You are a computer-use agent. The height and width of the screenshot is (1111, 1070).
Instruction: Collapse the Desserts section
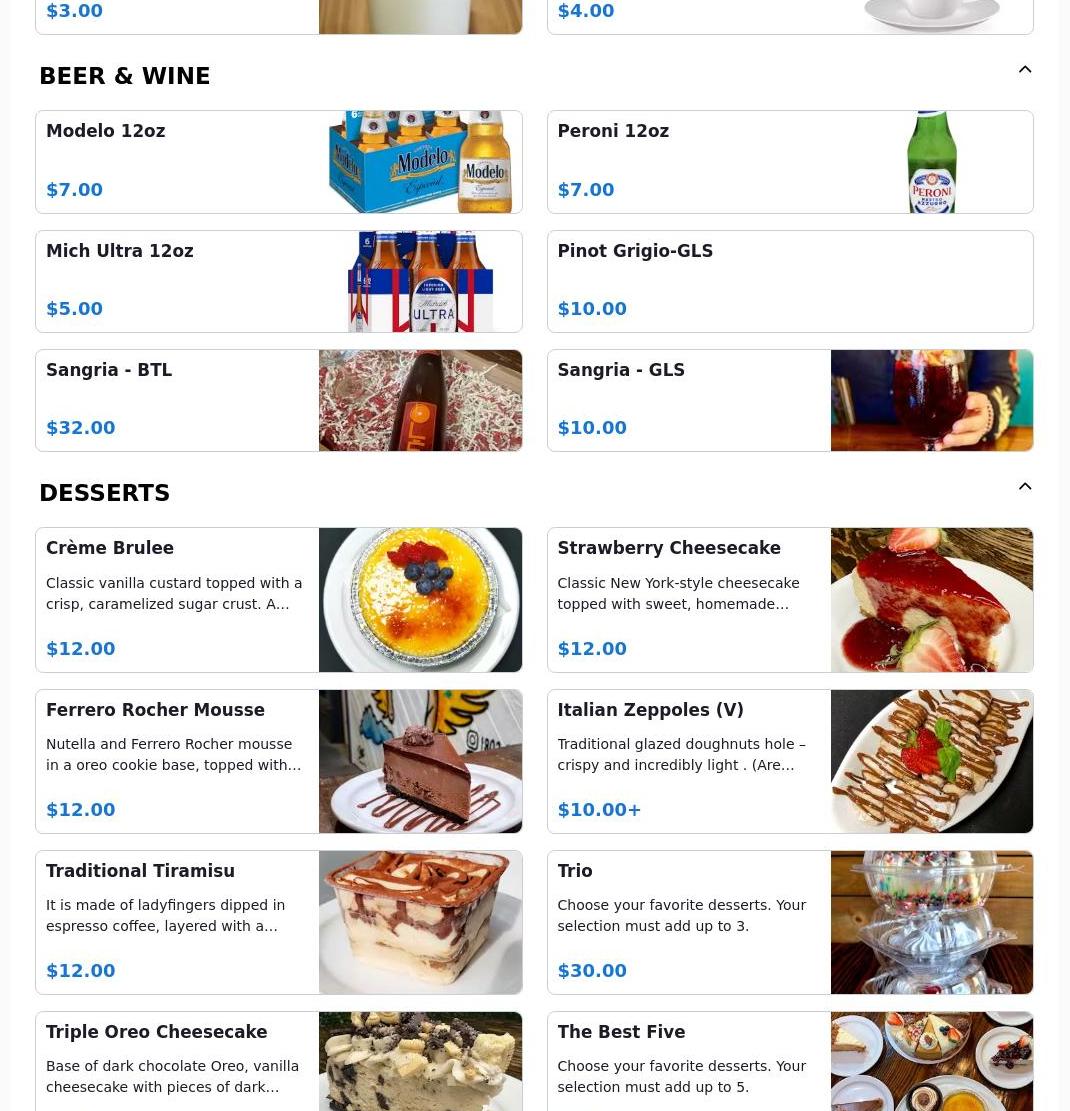click(1025, 487)
